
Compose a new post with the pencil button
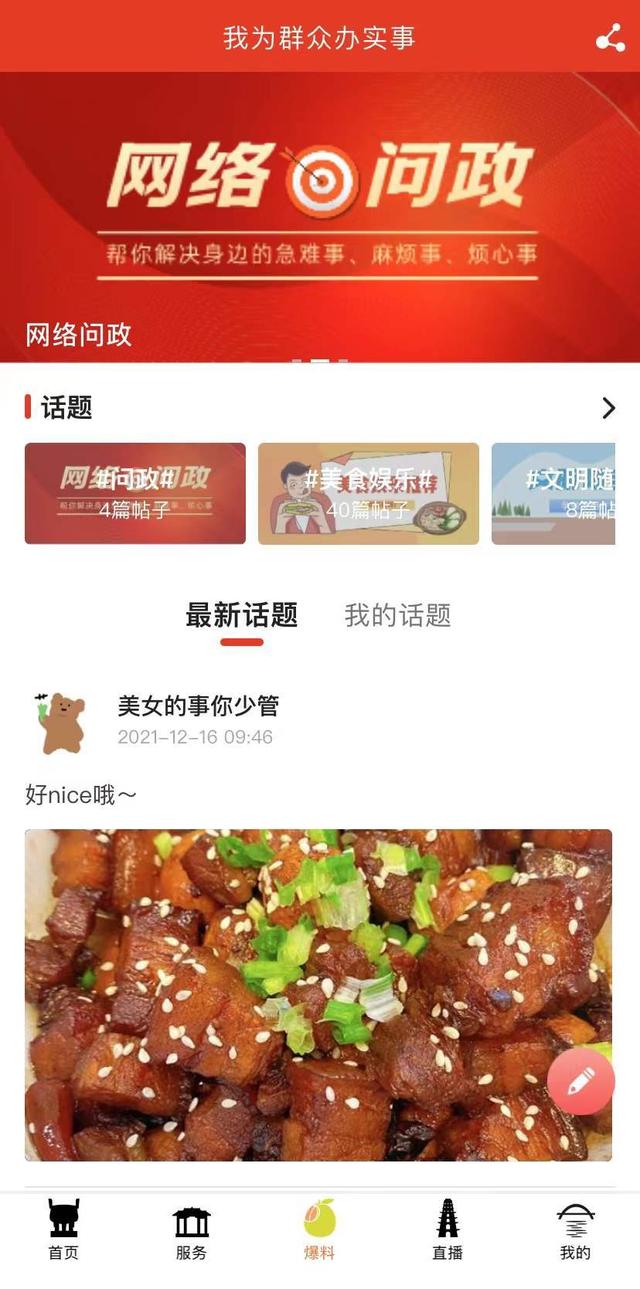581,1081
